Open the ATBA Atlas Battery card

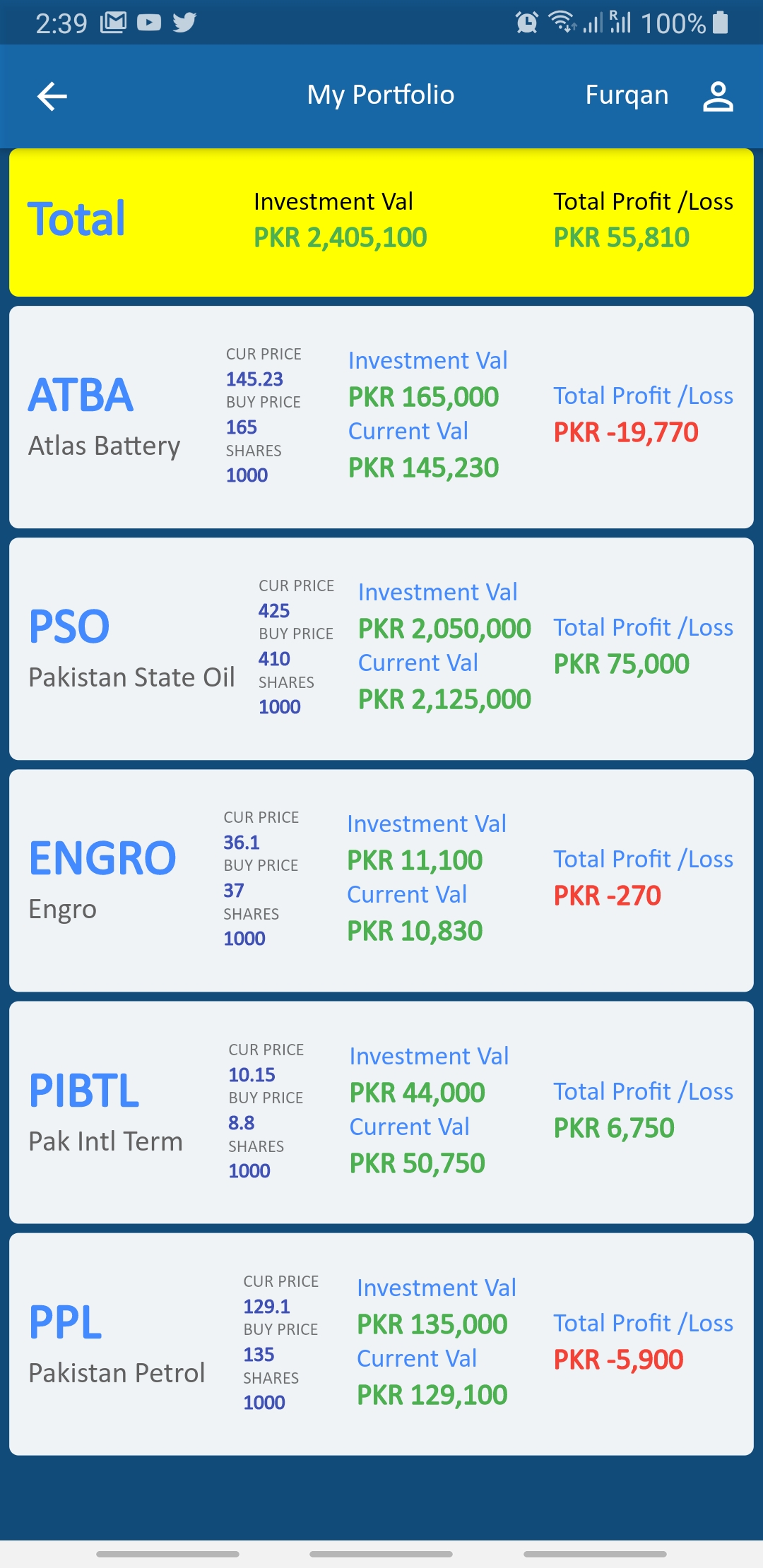[381, 417]
